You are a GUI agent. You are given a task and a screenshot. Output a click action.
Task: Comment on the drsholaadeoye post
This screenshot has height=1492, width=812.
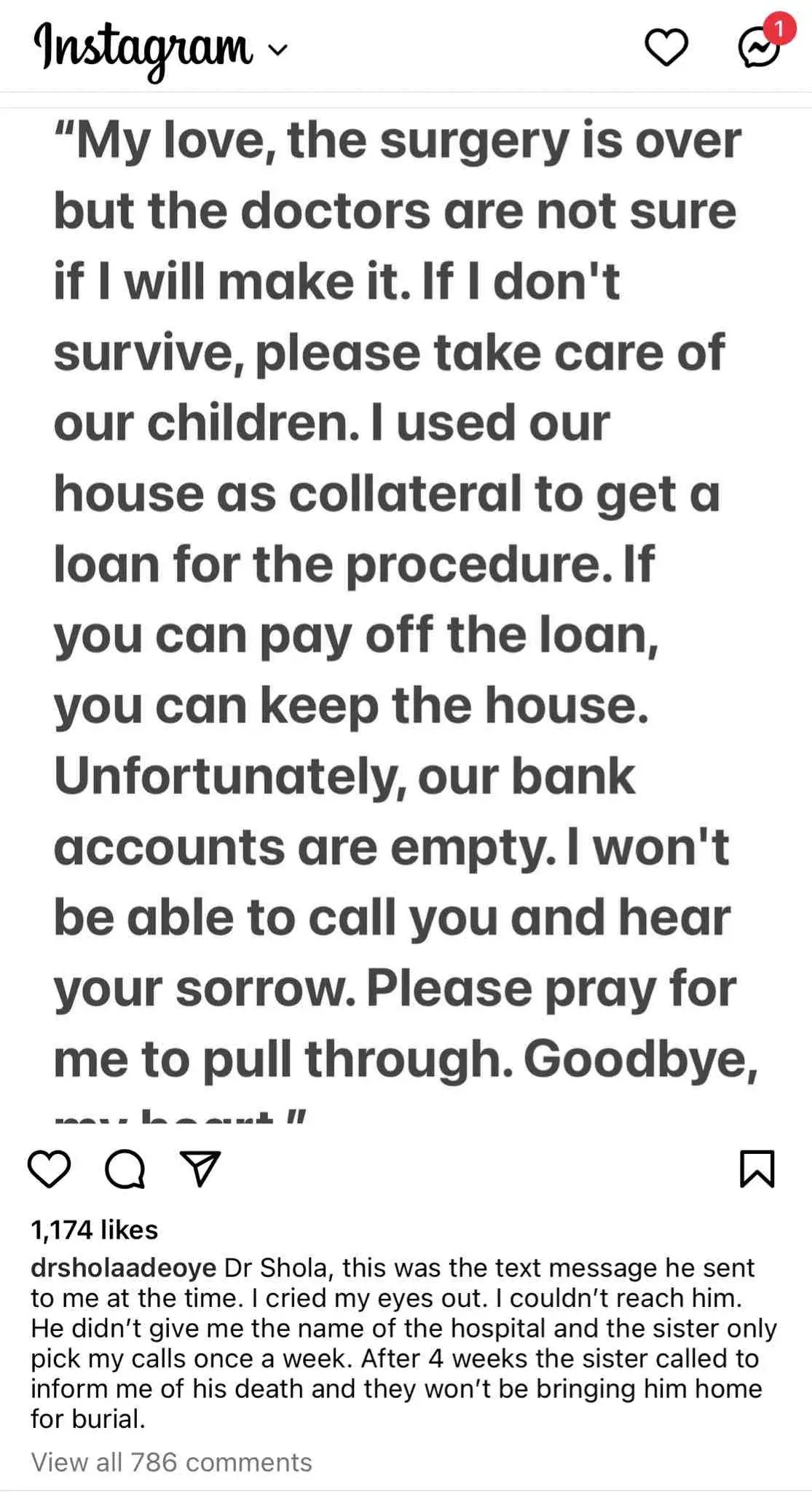coord(125,1169)
